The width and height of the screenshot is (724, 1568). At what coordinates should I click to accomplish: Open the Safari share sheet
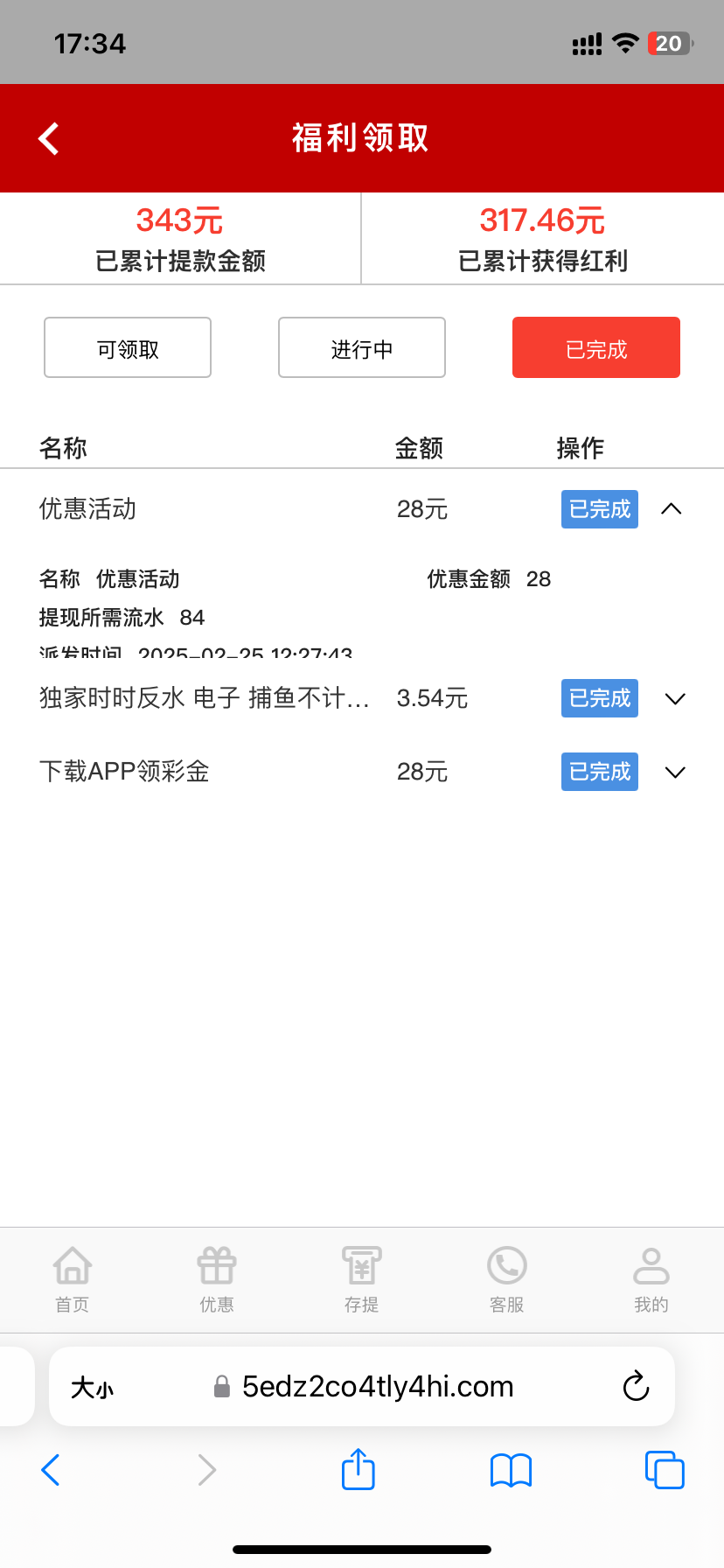coord(359,1469)
